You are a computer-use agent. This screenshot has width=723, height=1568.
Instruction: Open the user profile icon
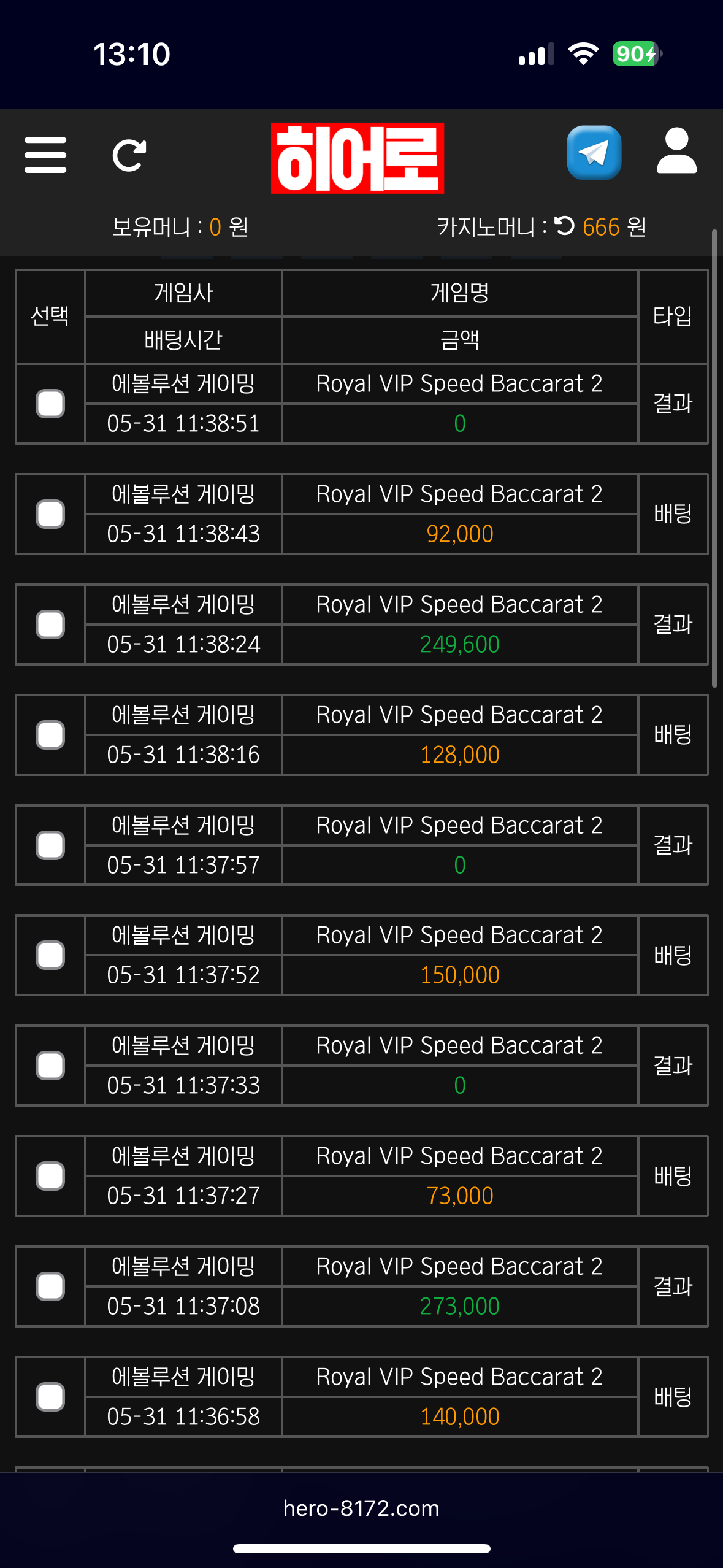676,152
